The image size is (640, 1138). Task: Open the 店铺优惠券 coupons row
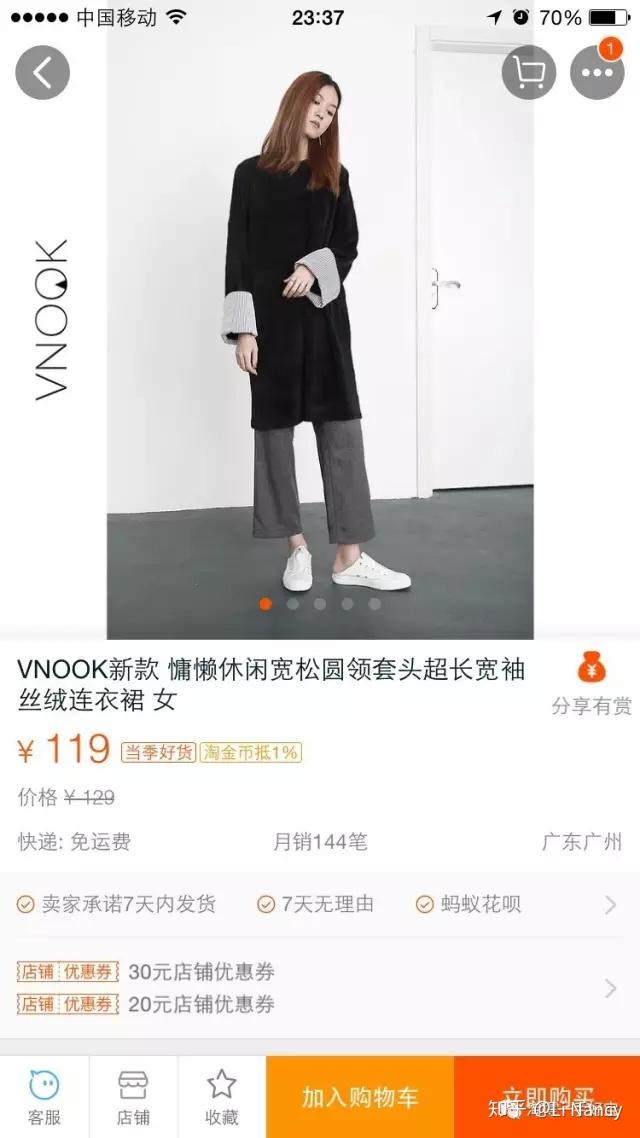320,988
